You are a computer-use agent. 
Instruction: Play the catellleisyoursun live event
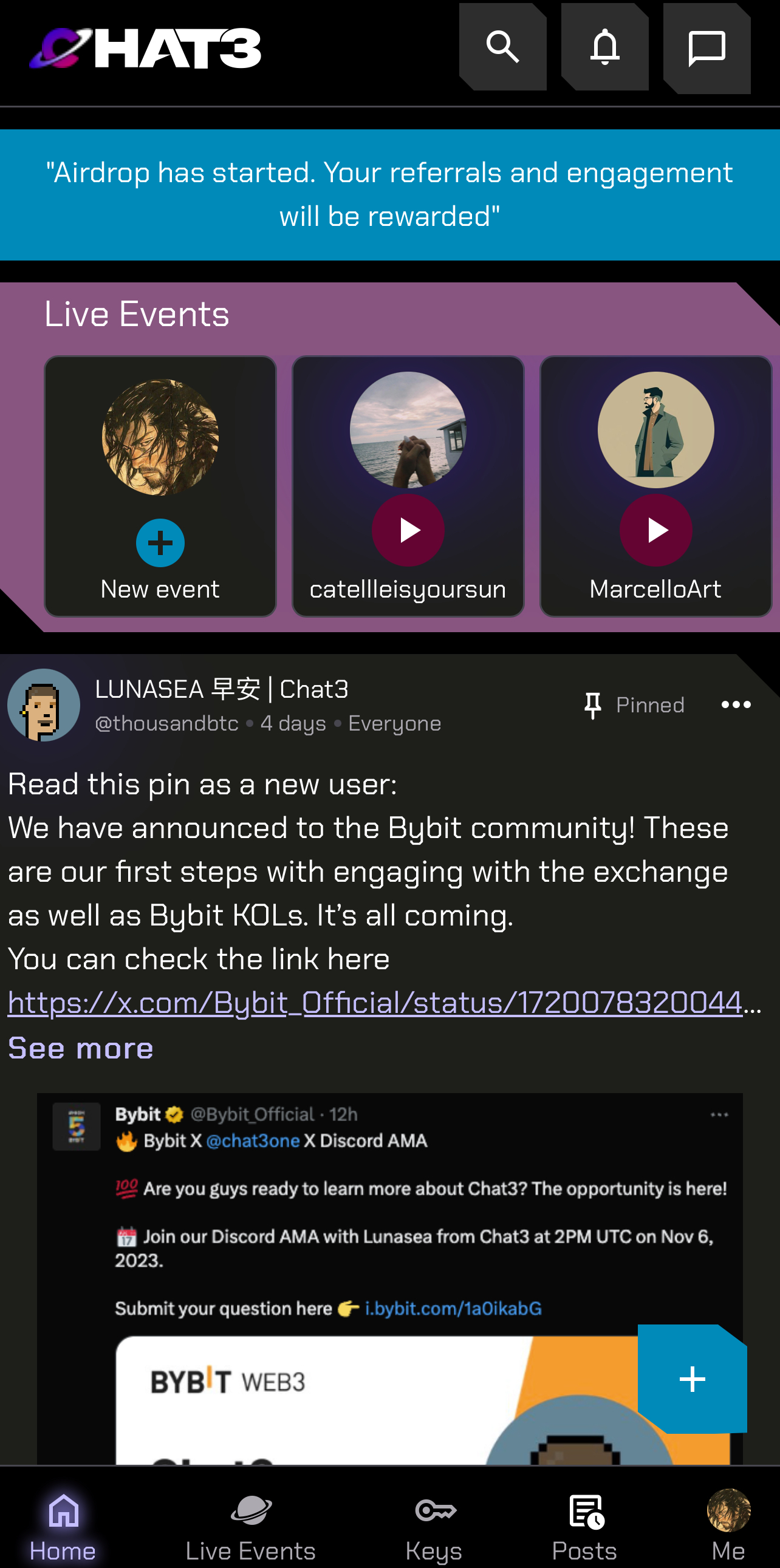click(408, 530)
